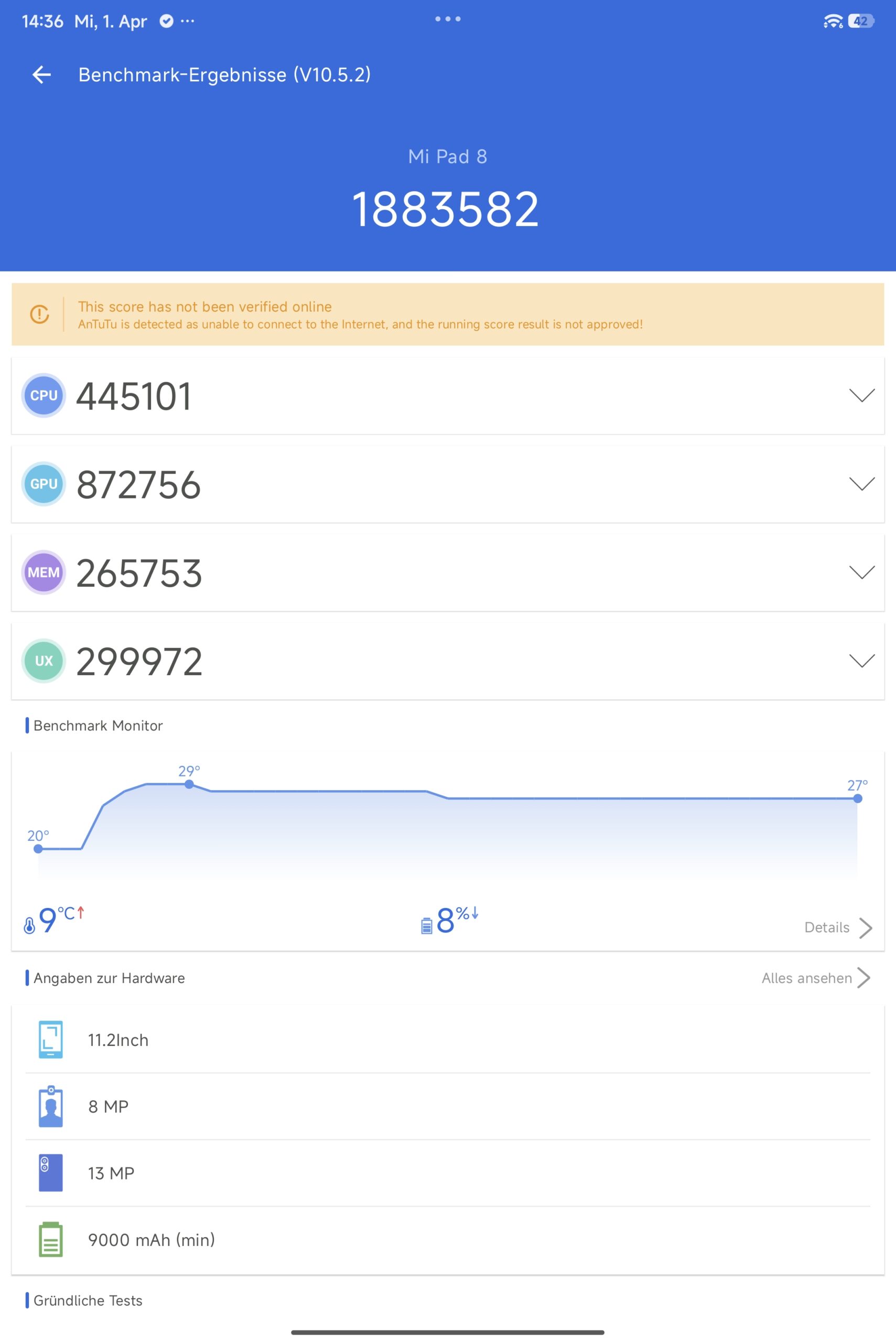Open Benchmark Monitor Details
This screenshot has height=1342, width=896.
pos(837,927)
